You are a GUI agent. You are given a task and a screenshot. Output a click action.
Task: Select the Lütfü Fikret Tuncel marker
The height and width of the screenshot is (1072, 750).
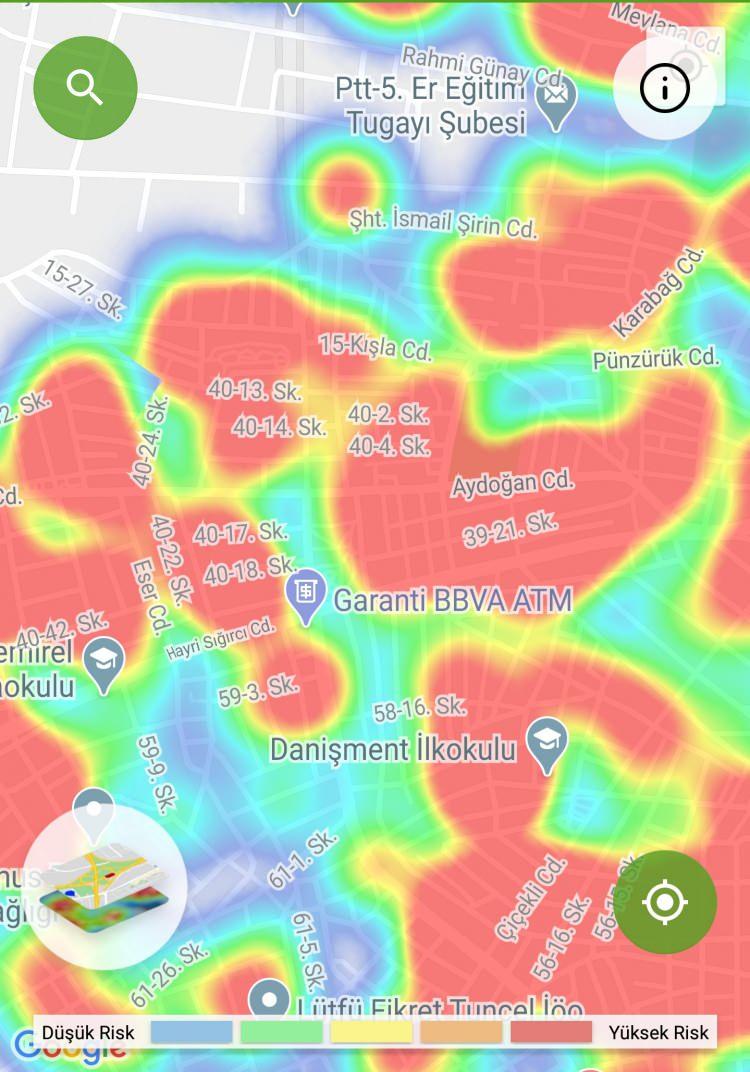click(269, 999)
